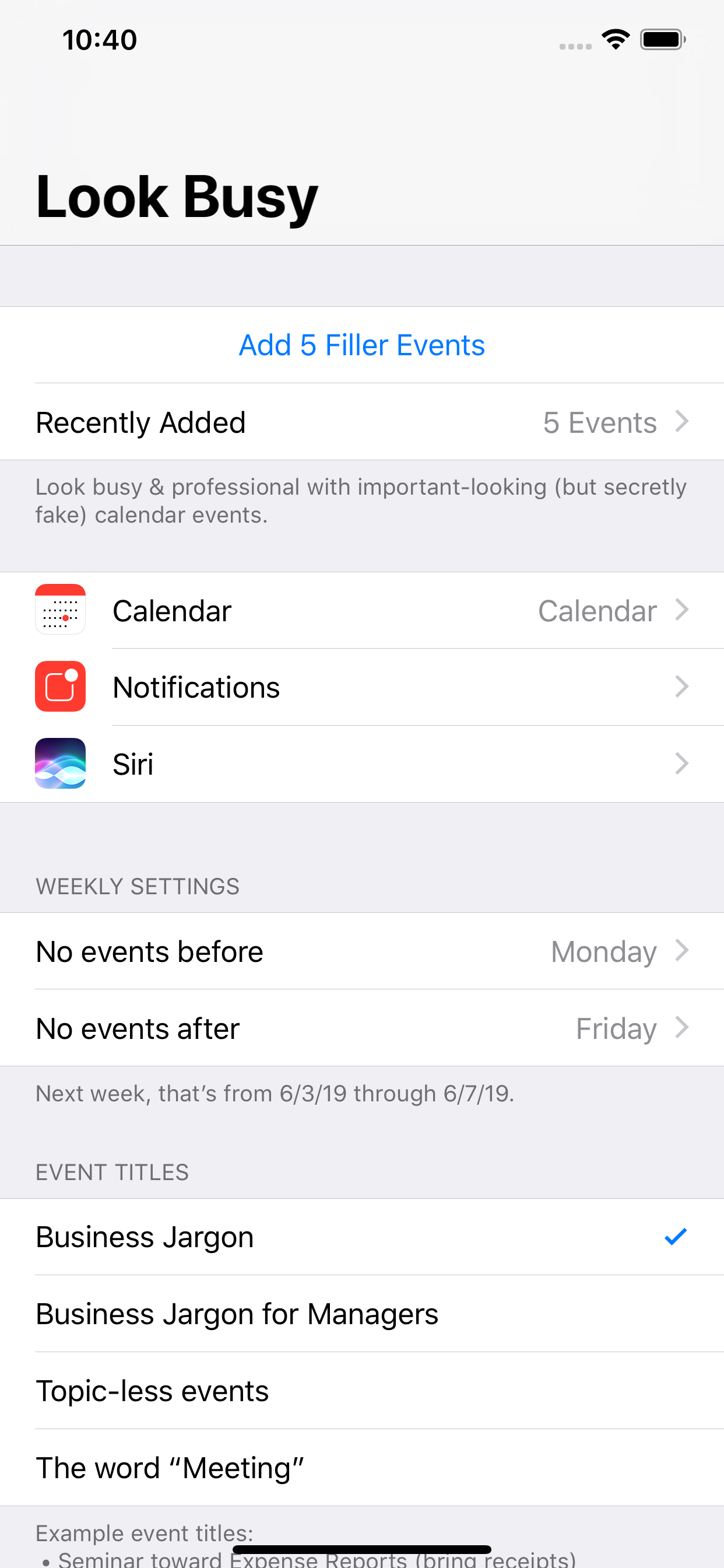Deselect the Business Jargon event title
724x1568 pixels.
click(x=361, y=1236)
